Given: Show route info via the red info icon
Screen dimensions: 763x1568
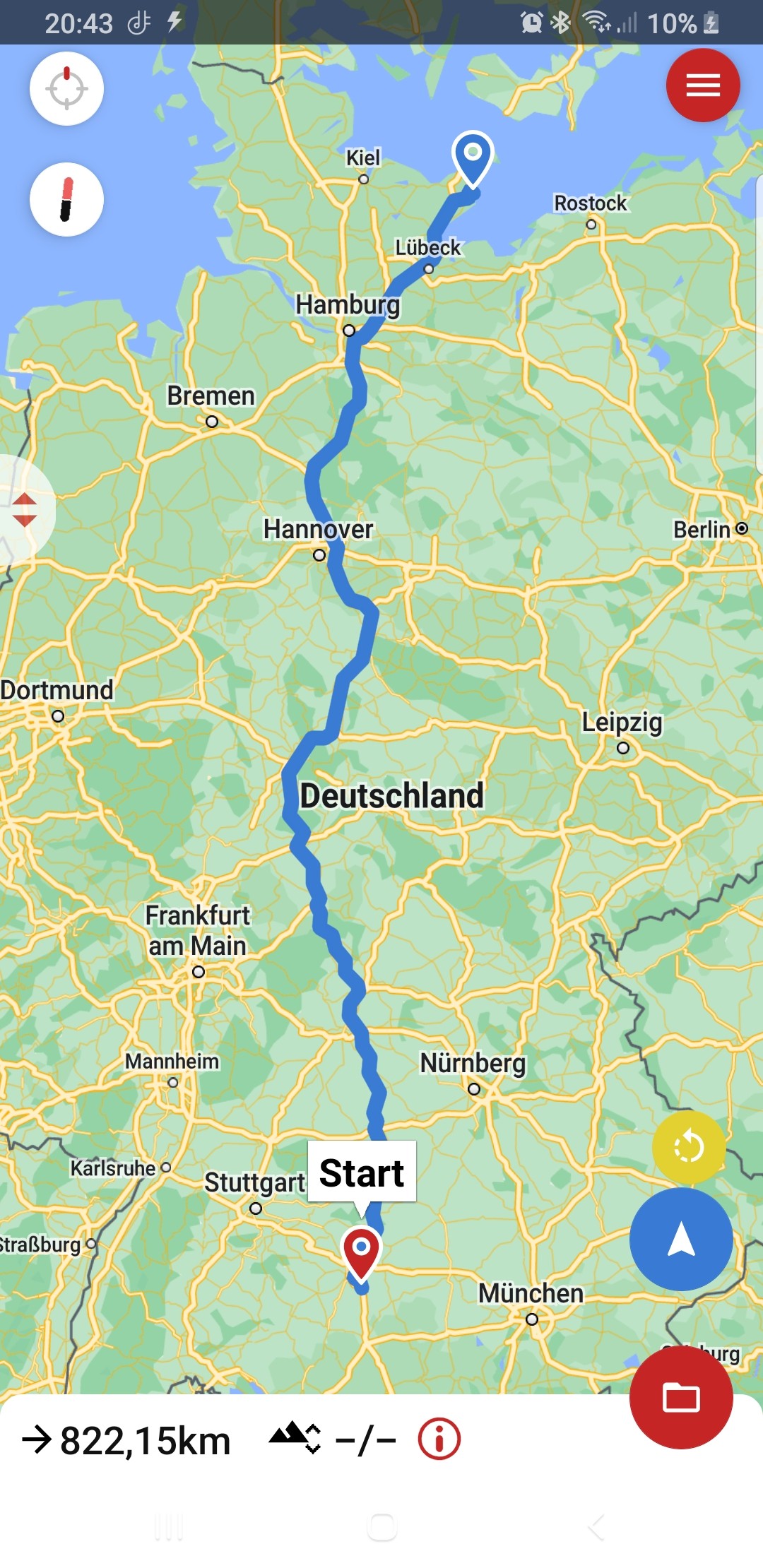Looking at the screenshot, I should [439, 1439].
